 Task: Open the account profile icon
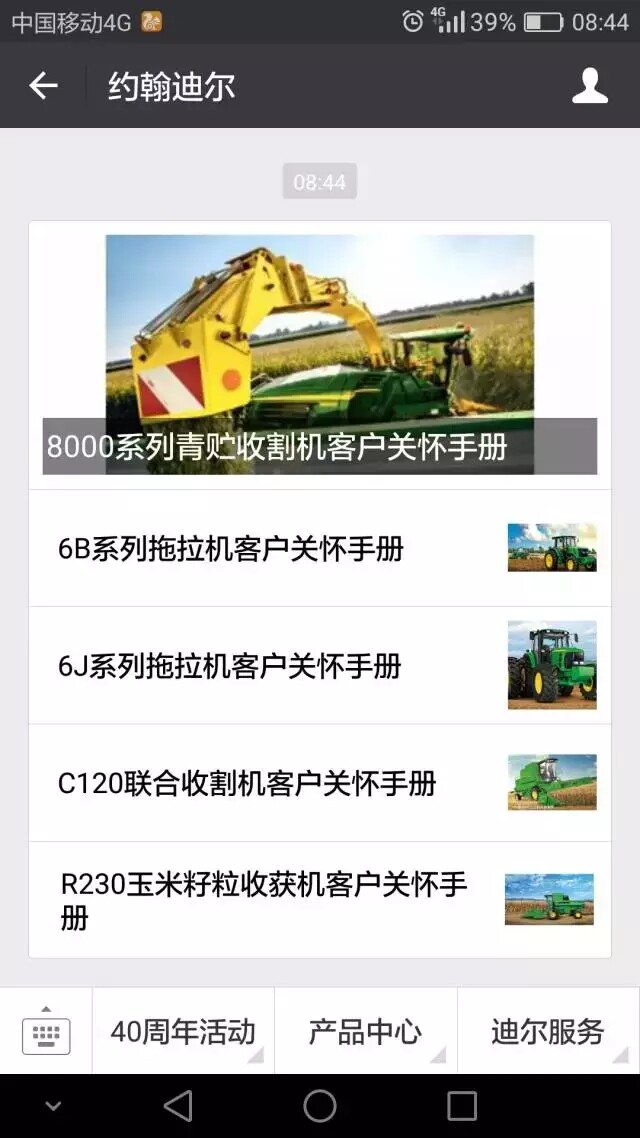pyautogui.click(x=590, y=86)
